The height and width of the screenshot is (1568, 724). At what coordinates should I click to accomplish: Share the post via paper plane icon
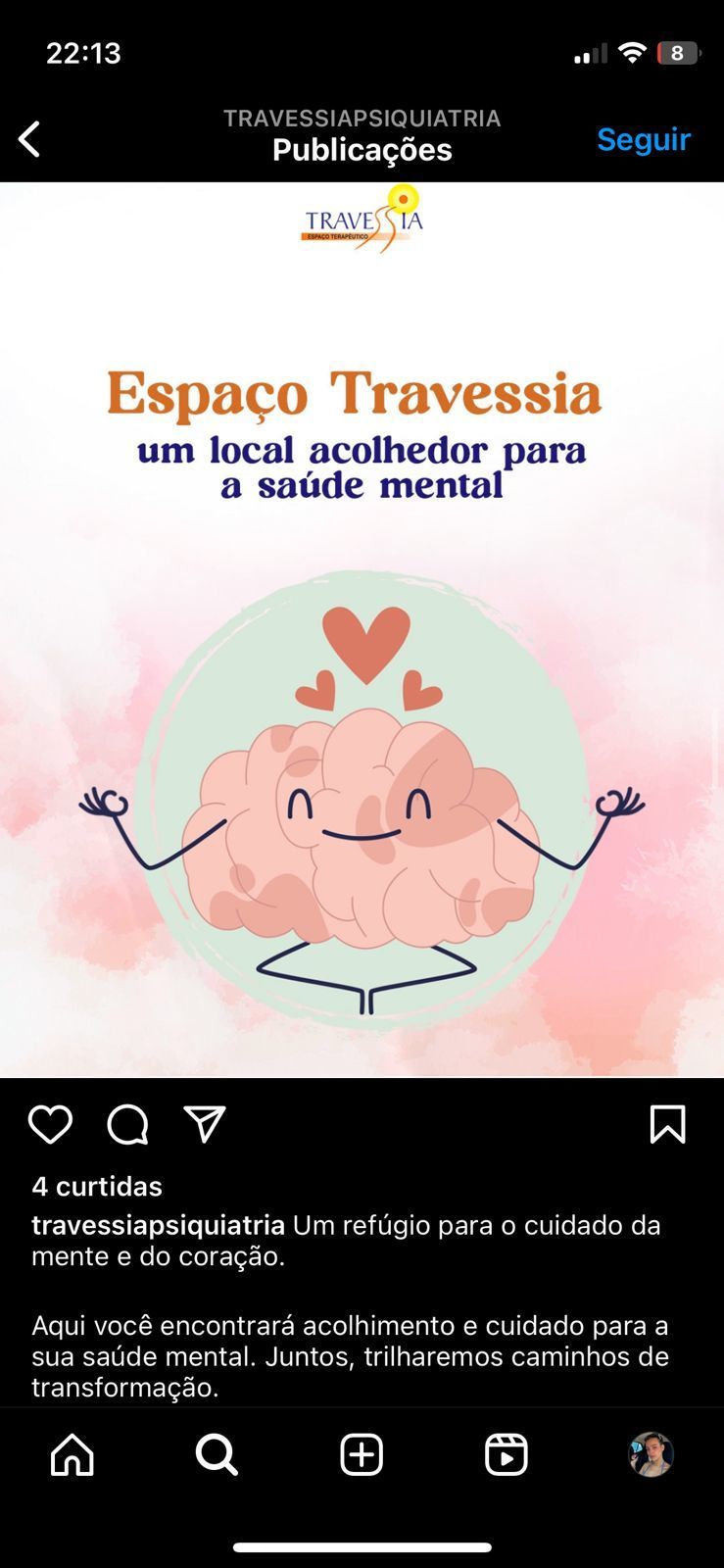pyautogui.click(x=205, y=1124)
